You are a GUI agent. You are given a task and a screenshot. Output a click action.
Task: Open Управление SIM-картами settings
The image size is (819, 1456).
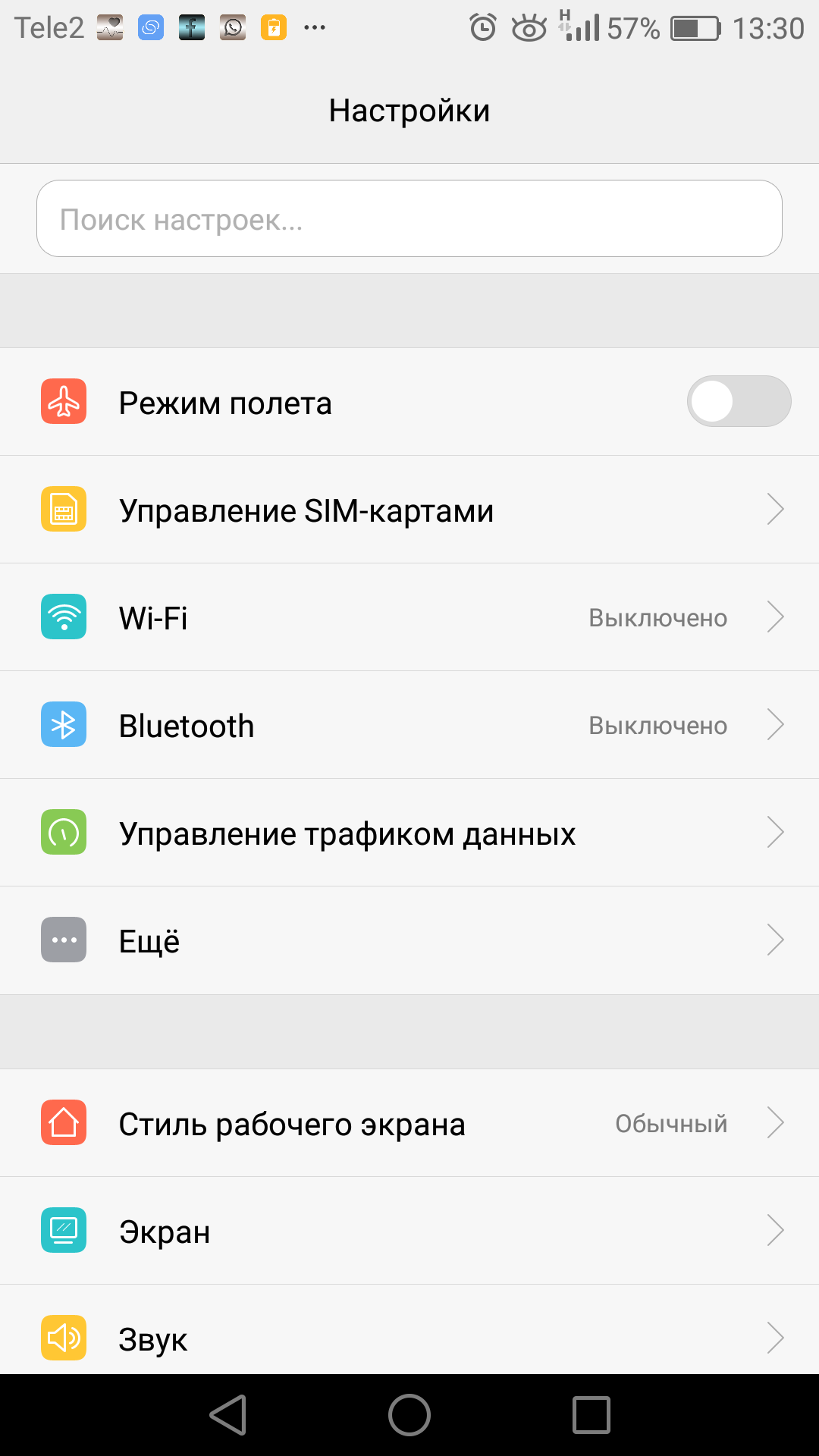[x=409, y=510]
